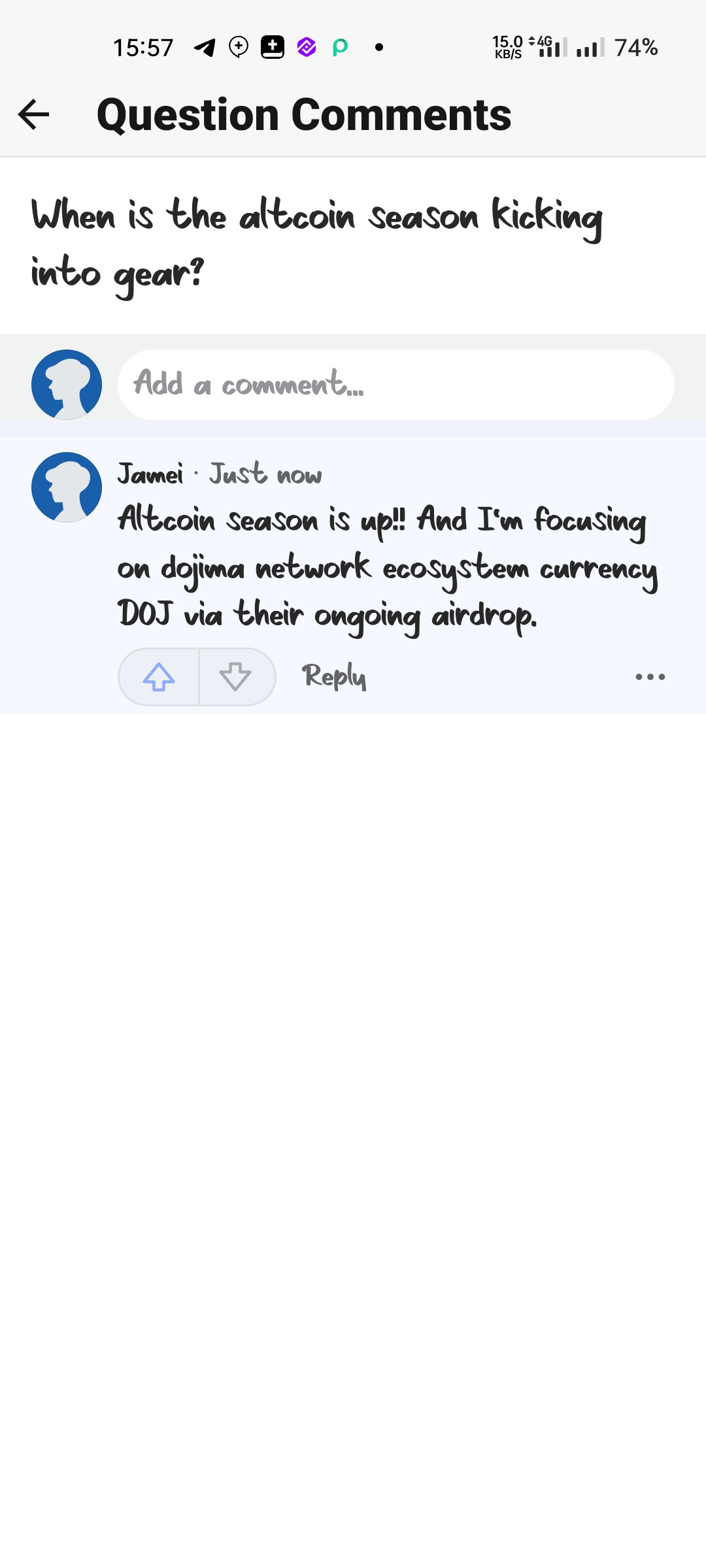Open more options for Jamei's comment

coord(650,677)
